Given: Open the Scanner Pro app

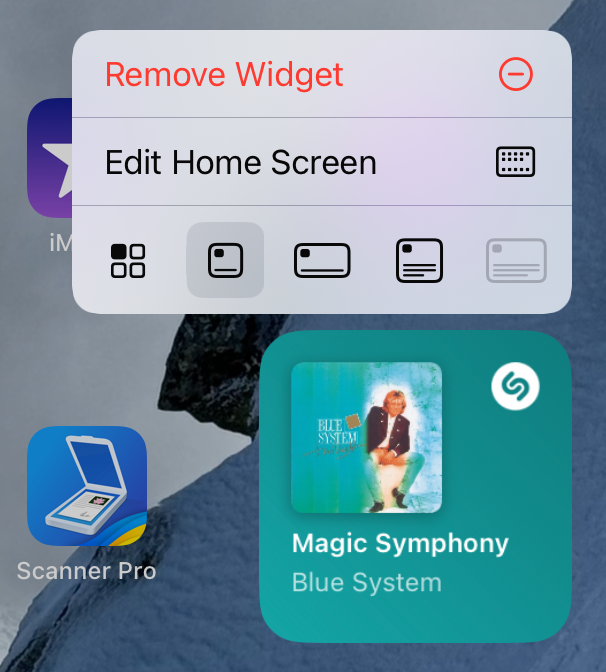Looking at the screenshot, I should coord(87,487).
